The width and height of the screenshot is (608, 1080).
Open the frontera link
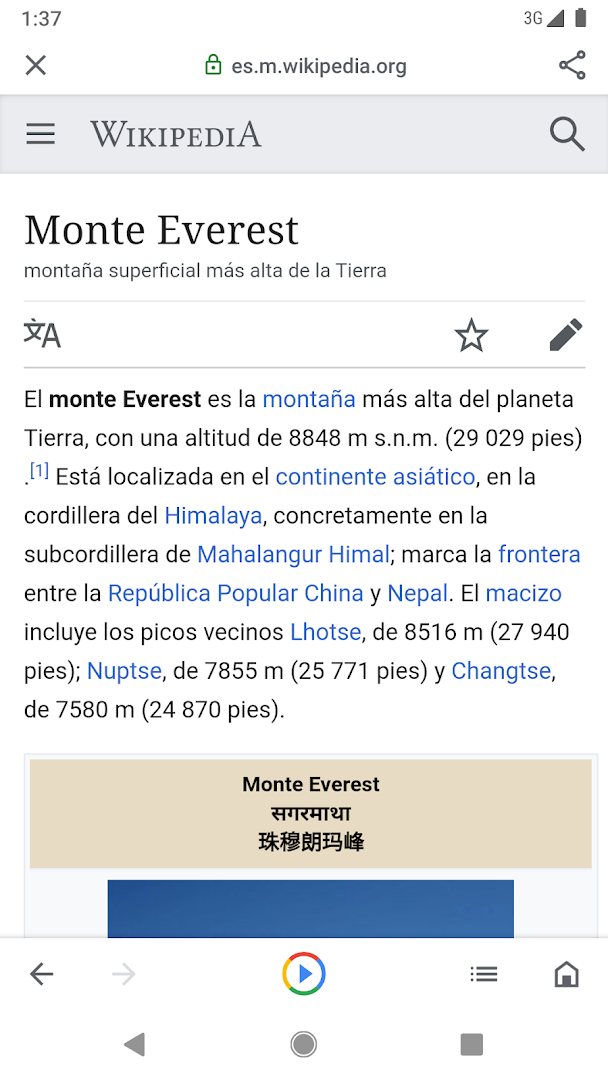click(539, 554)
